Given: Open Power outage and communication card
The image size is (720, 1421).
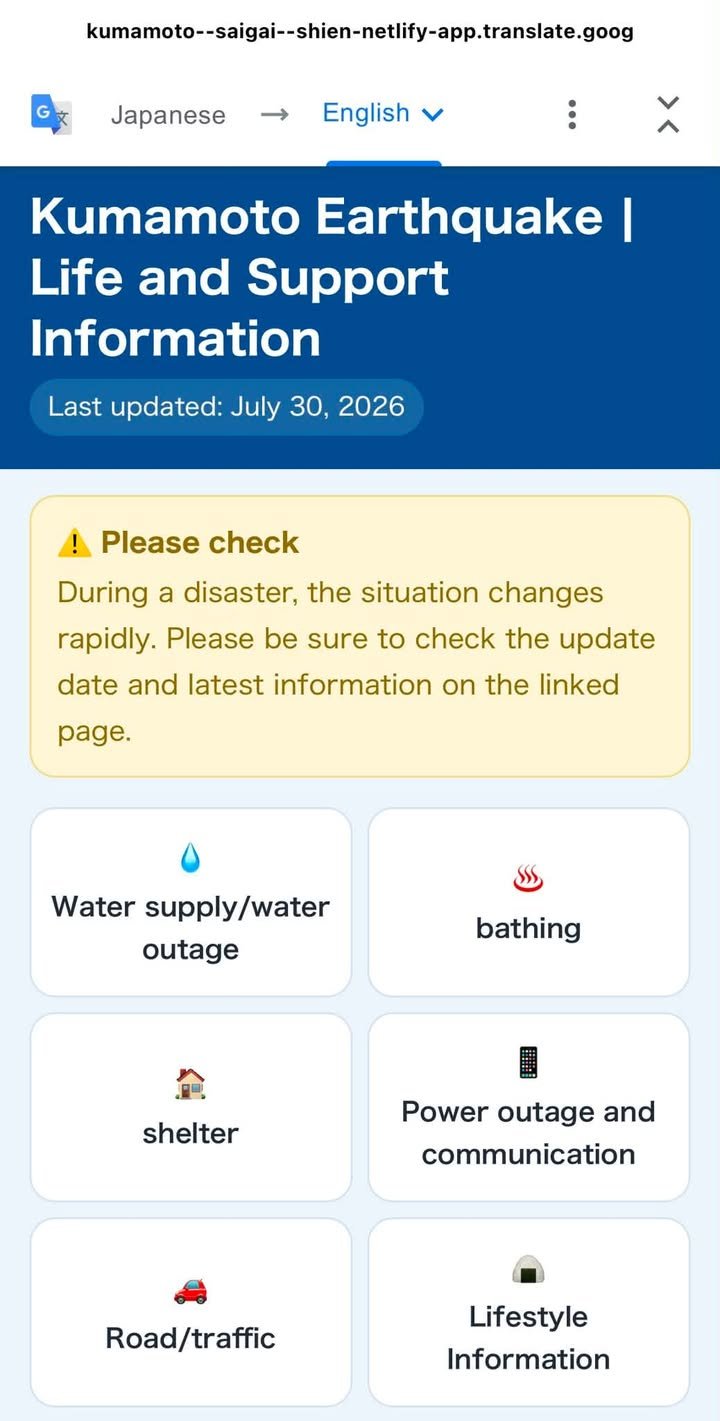Looking at the screenshot, I should (529, 1107).
